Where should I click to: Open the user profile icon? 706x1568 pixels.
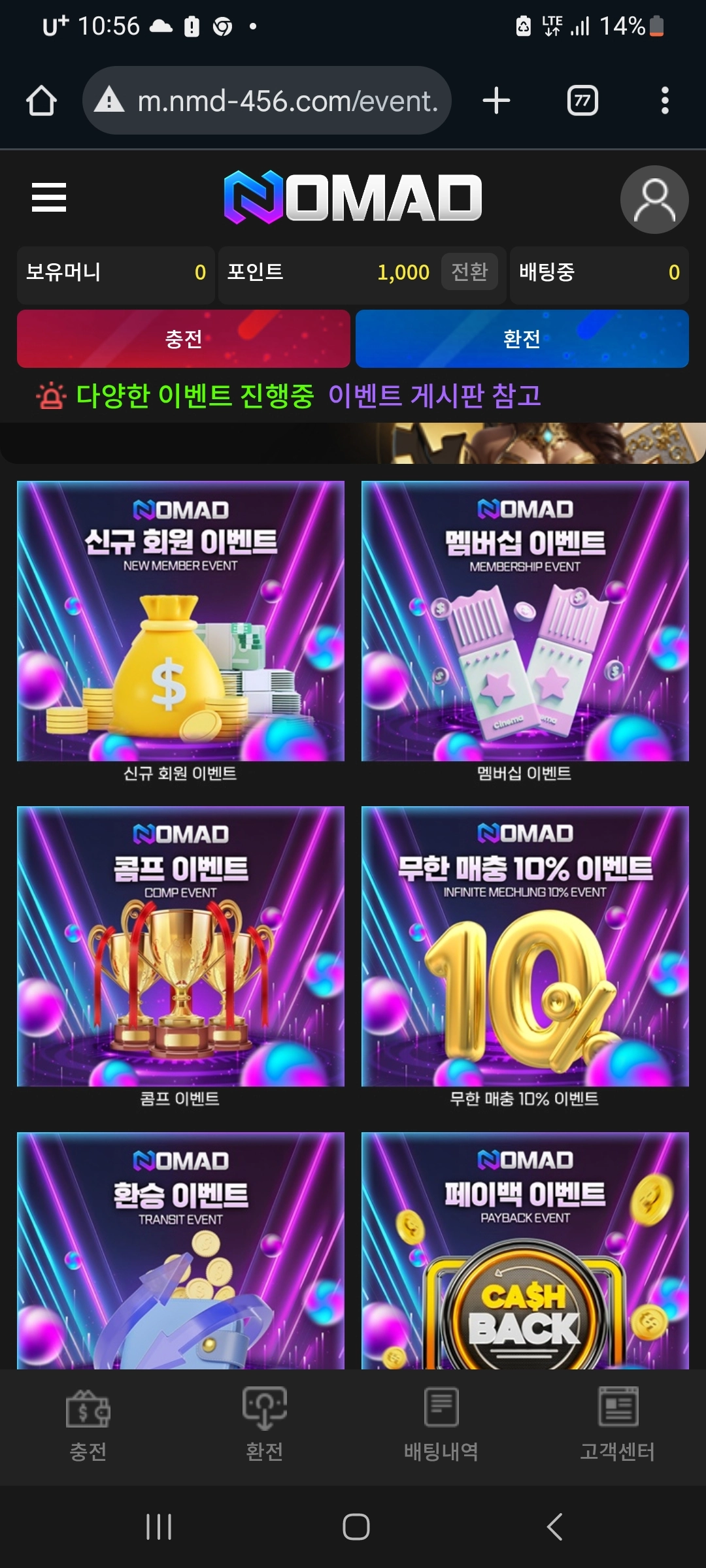(654, 199)
